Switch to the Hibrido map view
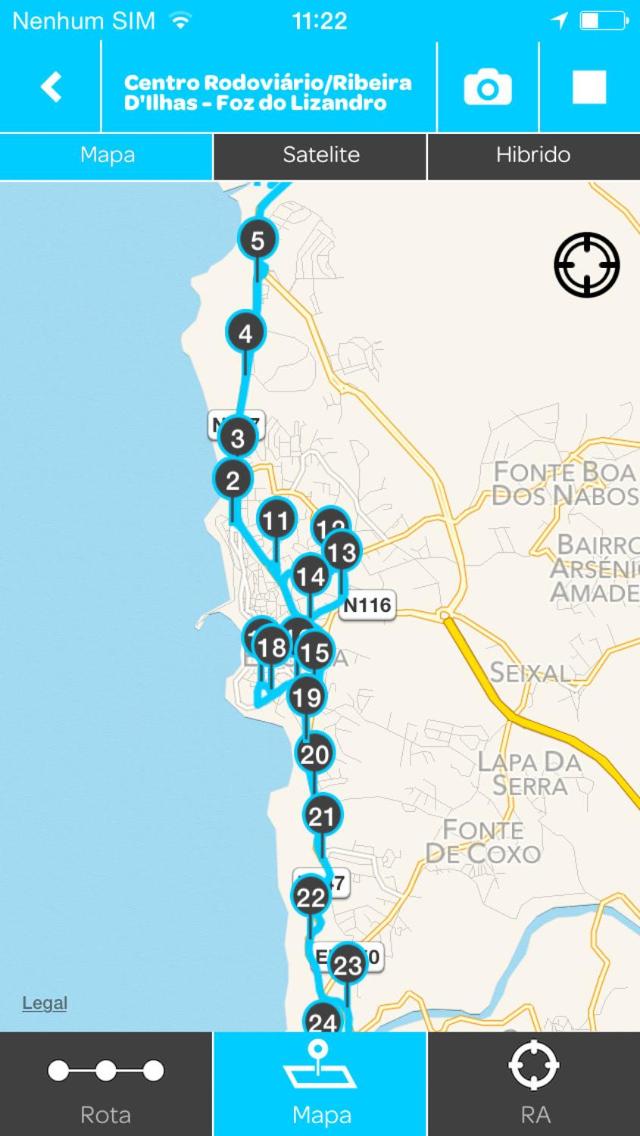640x1136 pixels. 533,155
